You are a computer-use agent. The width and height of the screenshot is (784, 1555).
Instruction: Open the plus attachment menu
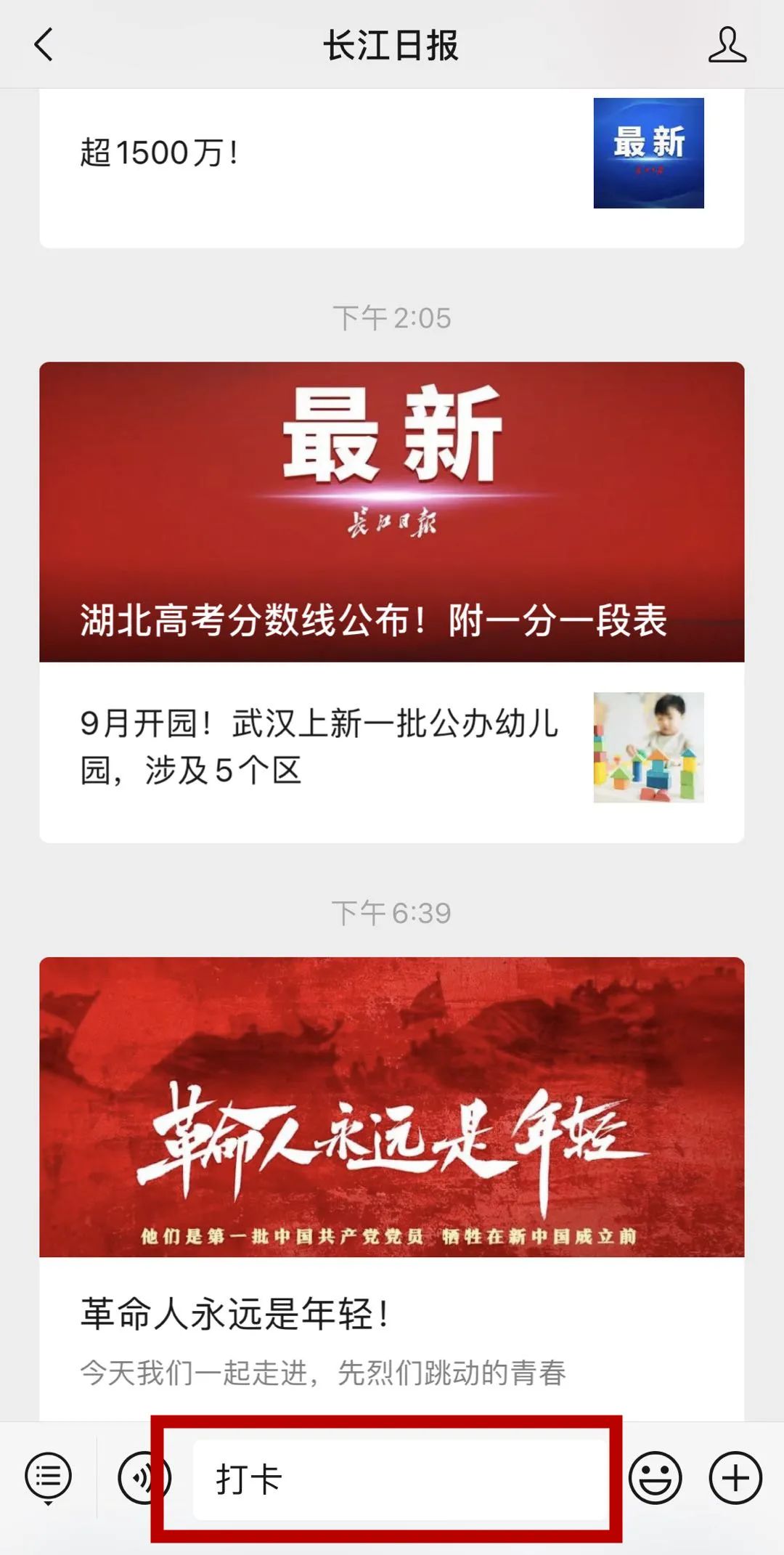[x=735, y=1478]
